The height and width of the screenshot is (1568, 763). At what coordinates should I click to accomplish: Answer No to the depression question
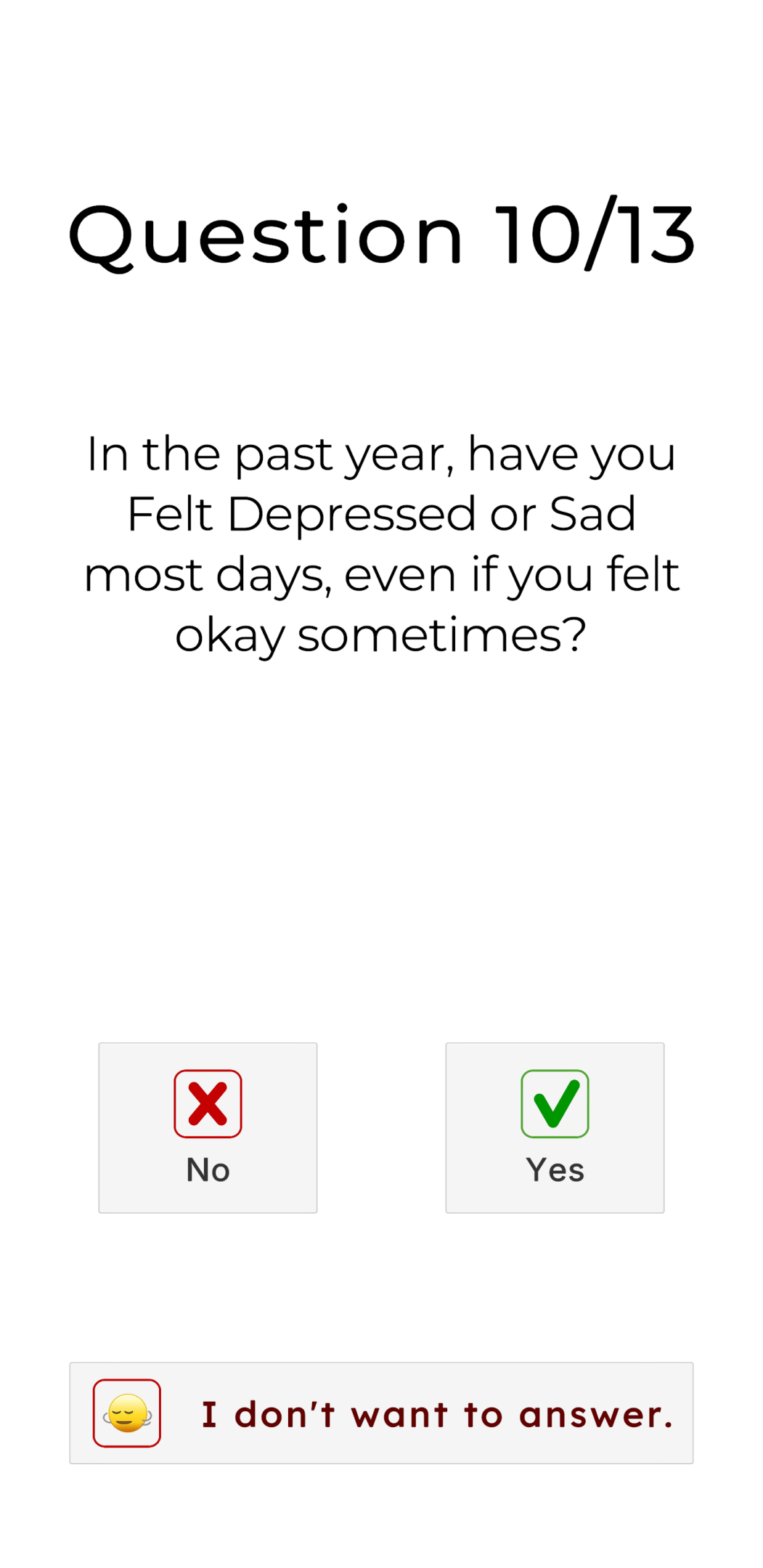pos(208,1127)
